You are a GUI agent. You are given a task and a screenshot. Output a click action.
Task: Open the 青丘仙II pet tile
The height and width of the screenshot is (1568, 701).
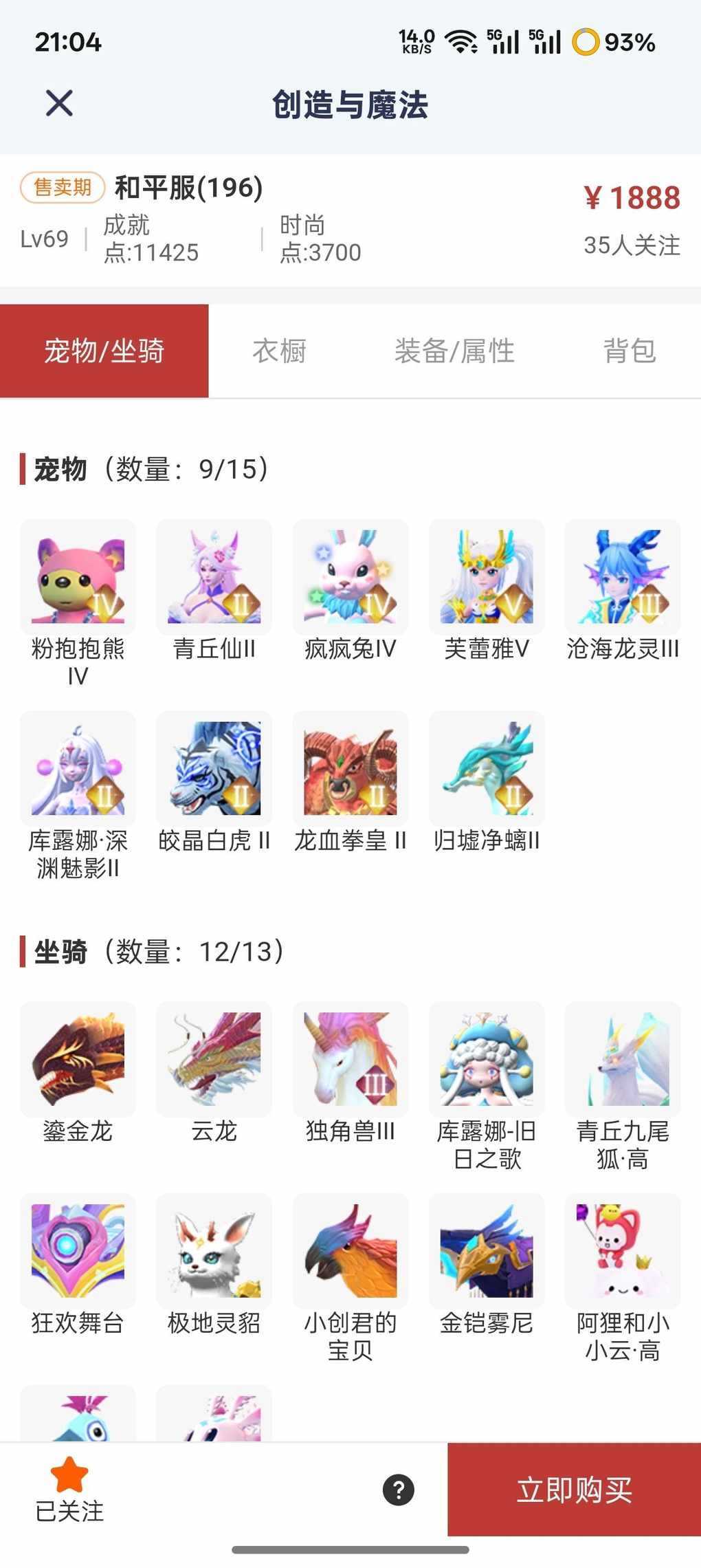point(214,578)
